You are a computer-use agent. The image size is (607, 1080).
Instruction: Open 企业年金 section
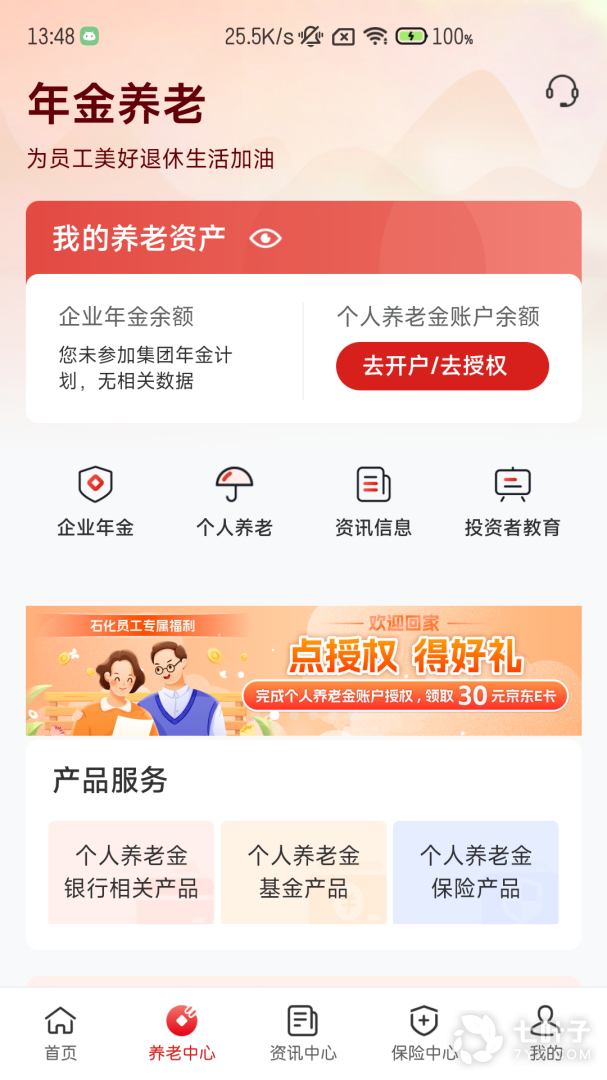95,502
